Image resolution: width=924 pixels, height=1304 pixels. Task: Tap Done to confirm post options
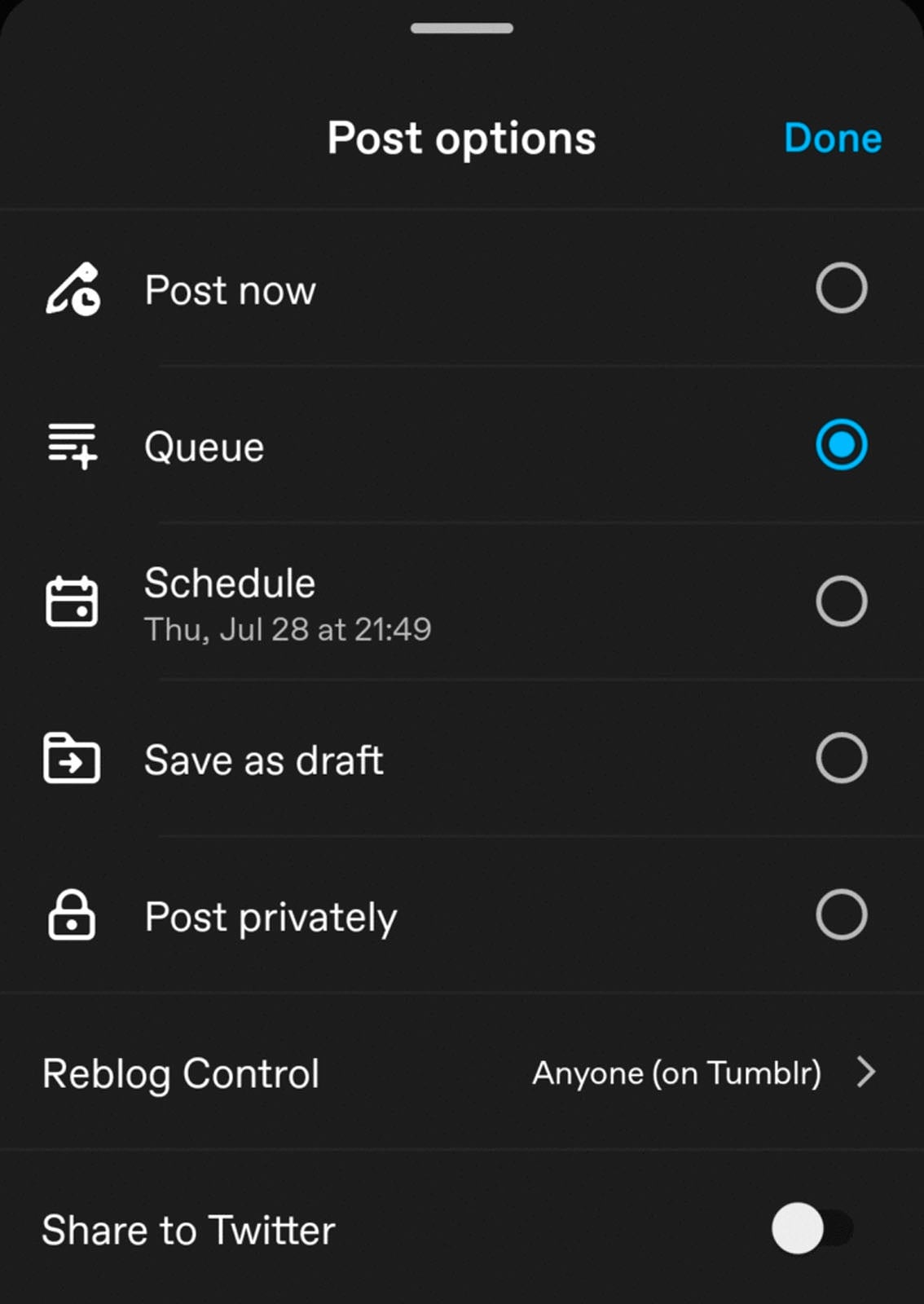[831, 138]
